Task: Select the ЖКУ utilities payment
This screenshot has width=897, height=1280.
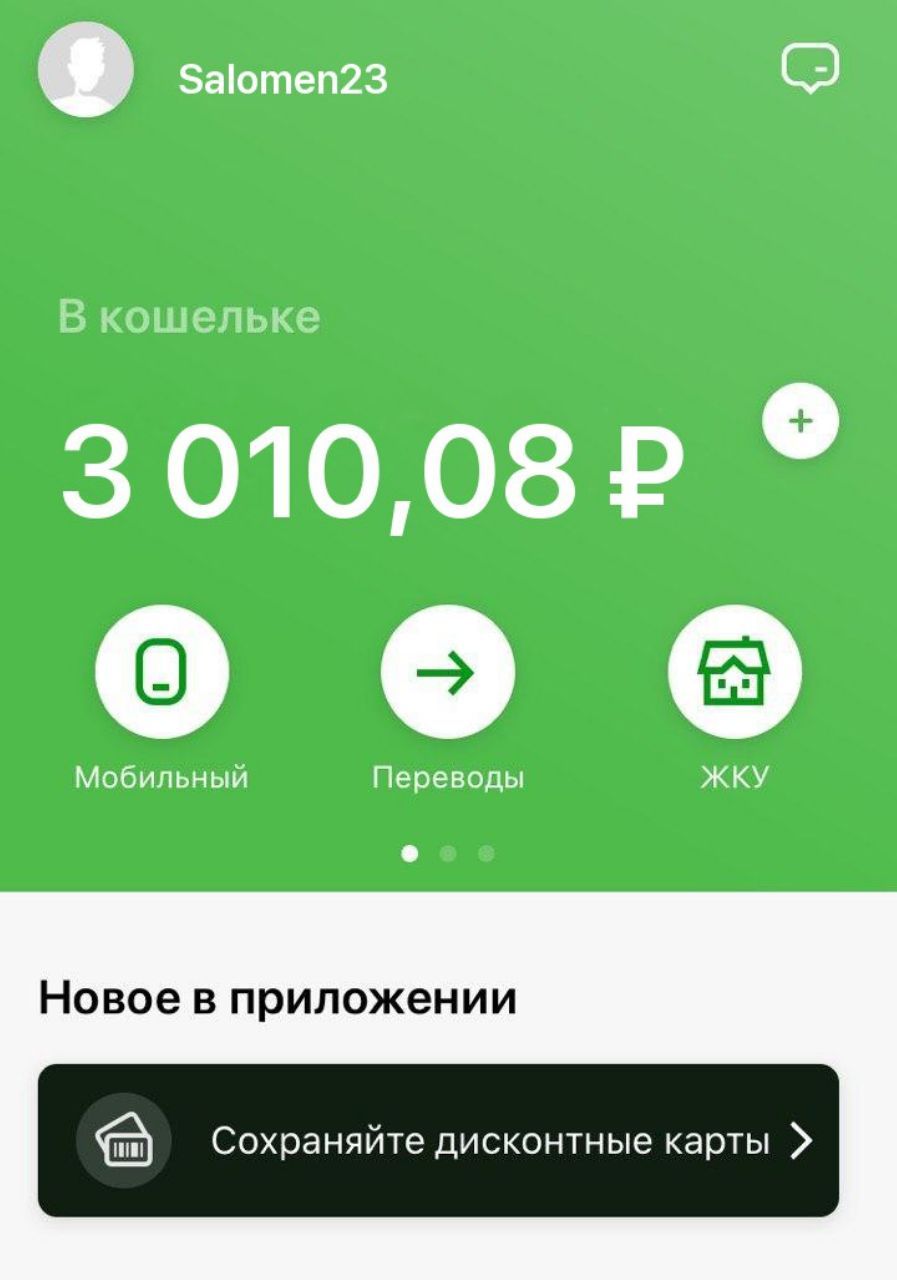Action: pyautogui.click(x=734, y=672)
